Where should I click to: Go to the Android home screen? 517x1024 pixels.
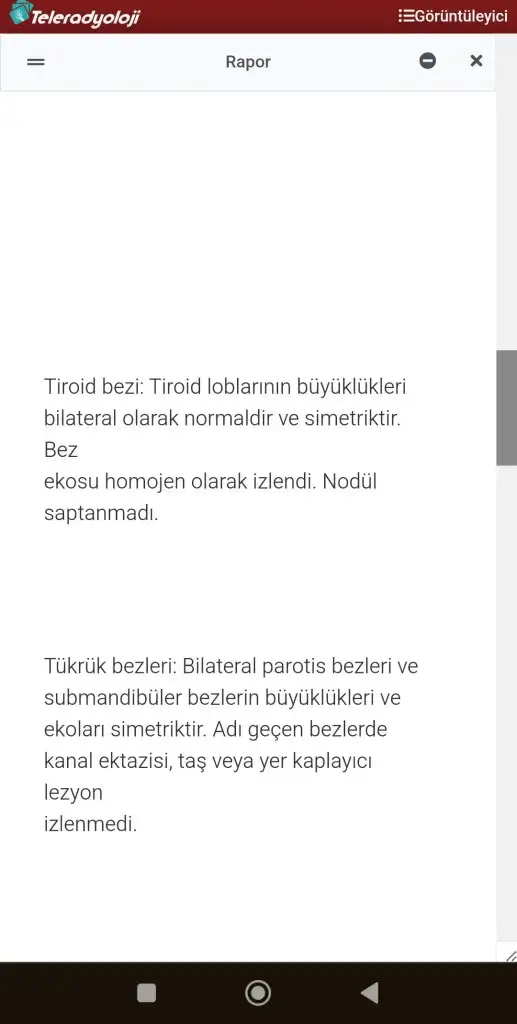tap(258, 993)
